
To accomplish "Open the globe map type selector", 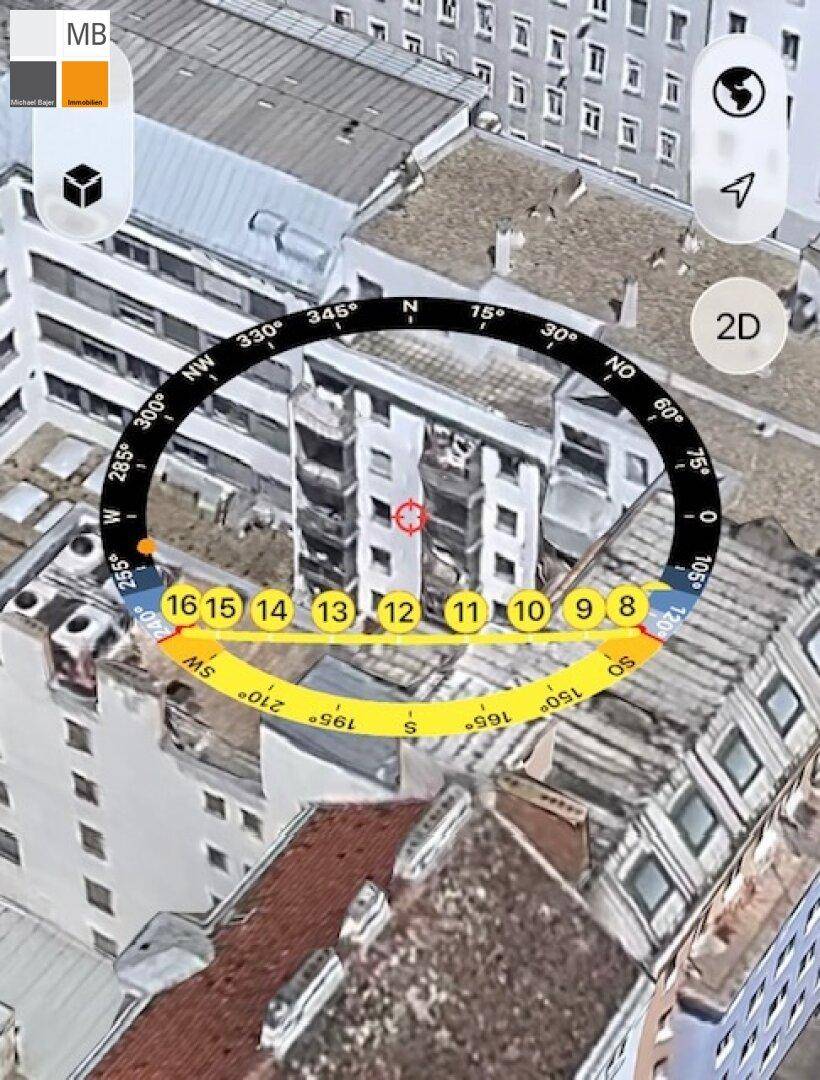I will 738,93.
